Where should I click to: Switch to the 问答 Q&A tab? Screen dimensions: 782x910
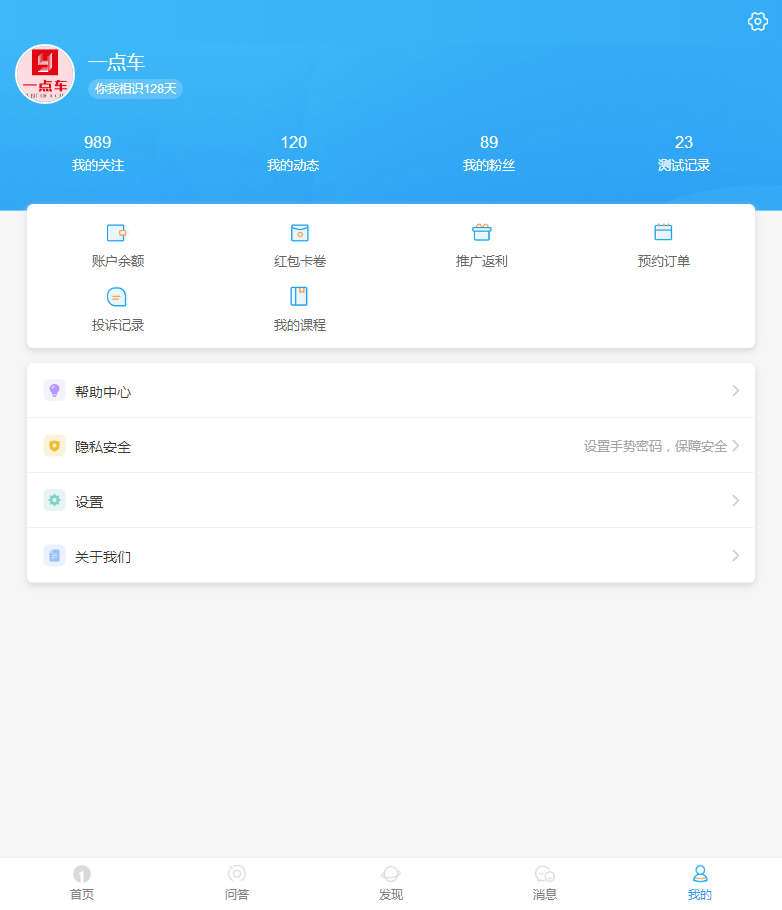click(x=237, y=883)
